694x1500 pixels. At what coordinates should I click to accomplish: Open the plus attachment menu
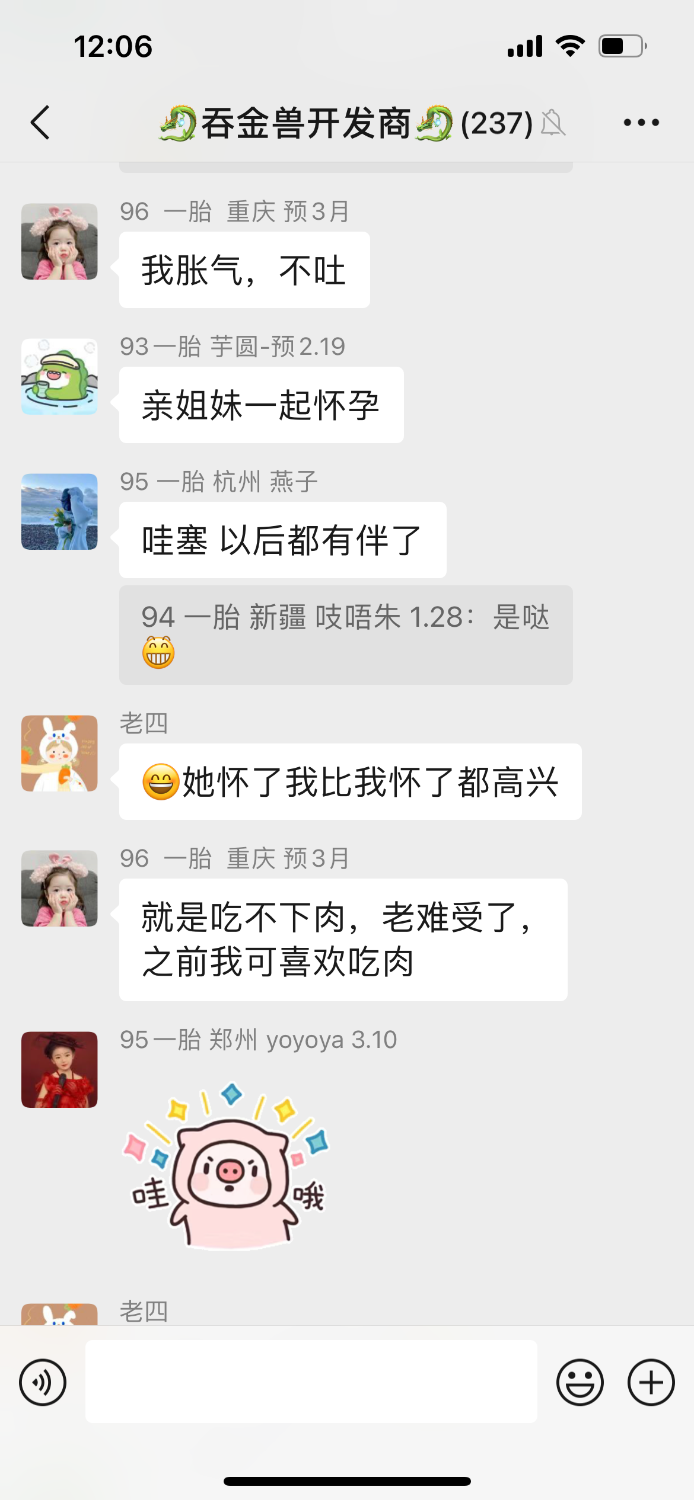click(x=651, y=1383)
